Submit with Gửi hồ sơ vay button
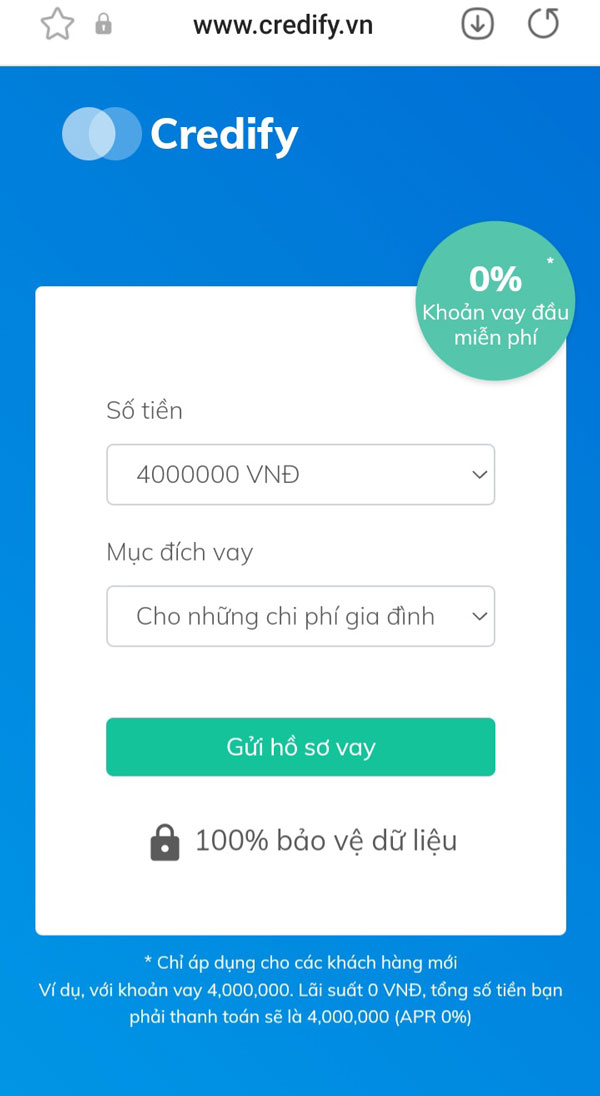 (300, 747)
